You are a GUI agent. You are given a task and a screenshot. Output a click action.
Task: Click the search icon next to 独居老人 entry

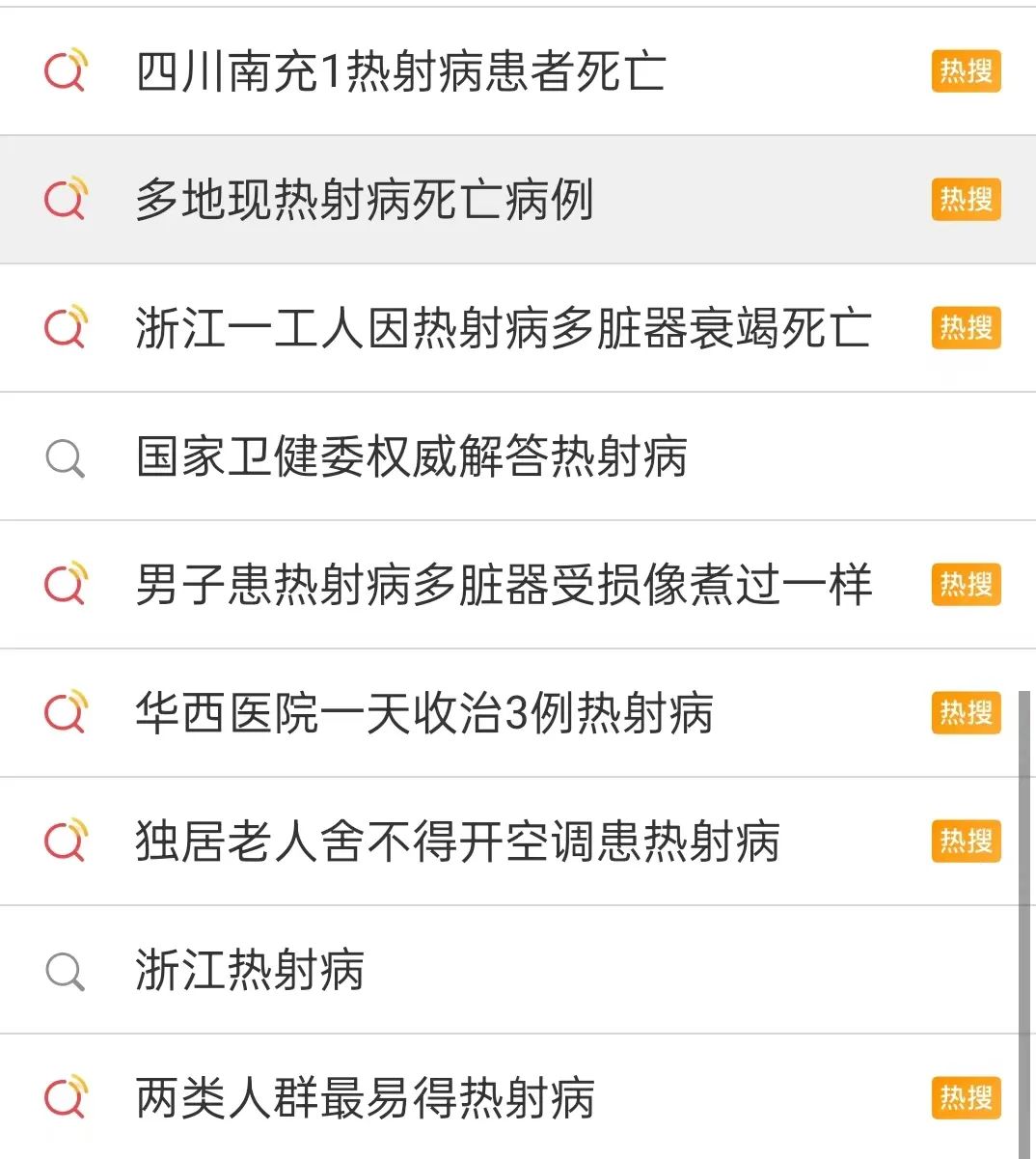pos(65,842)
